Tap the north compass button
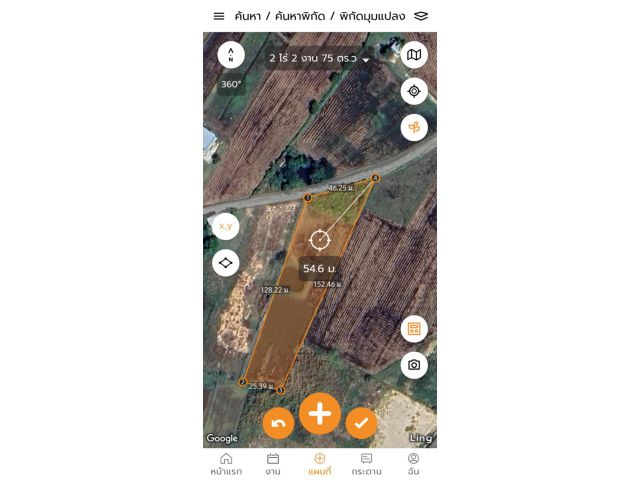Screen dimensions: 640x480 point(231,55)
